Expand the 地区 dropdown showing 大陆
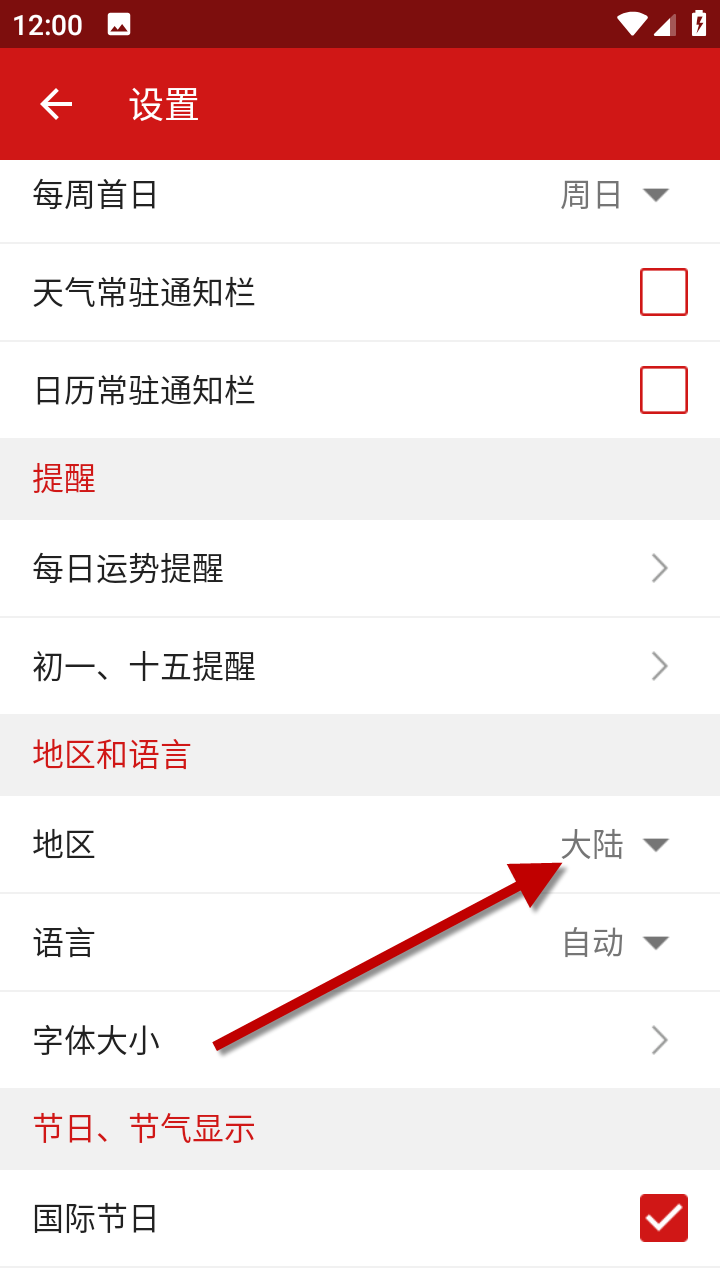 tap(614, 845)
